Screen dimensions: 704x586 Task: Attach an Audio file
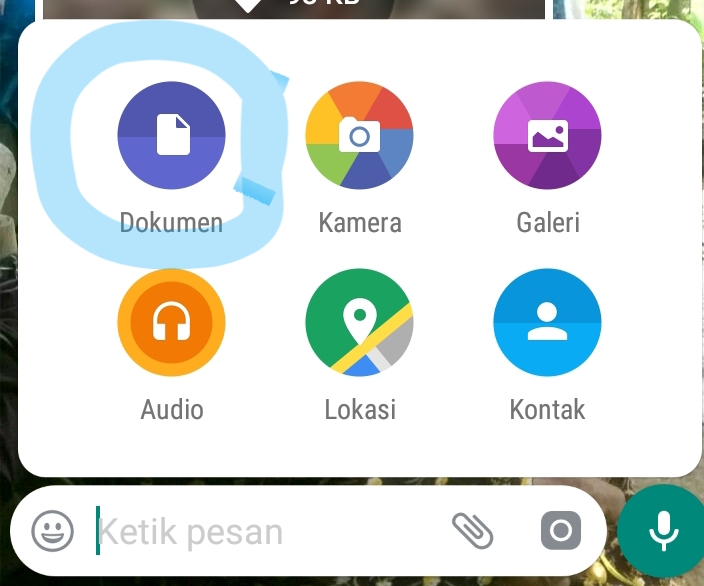coord(171,322)
